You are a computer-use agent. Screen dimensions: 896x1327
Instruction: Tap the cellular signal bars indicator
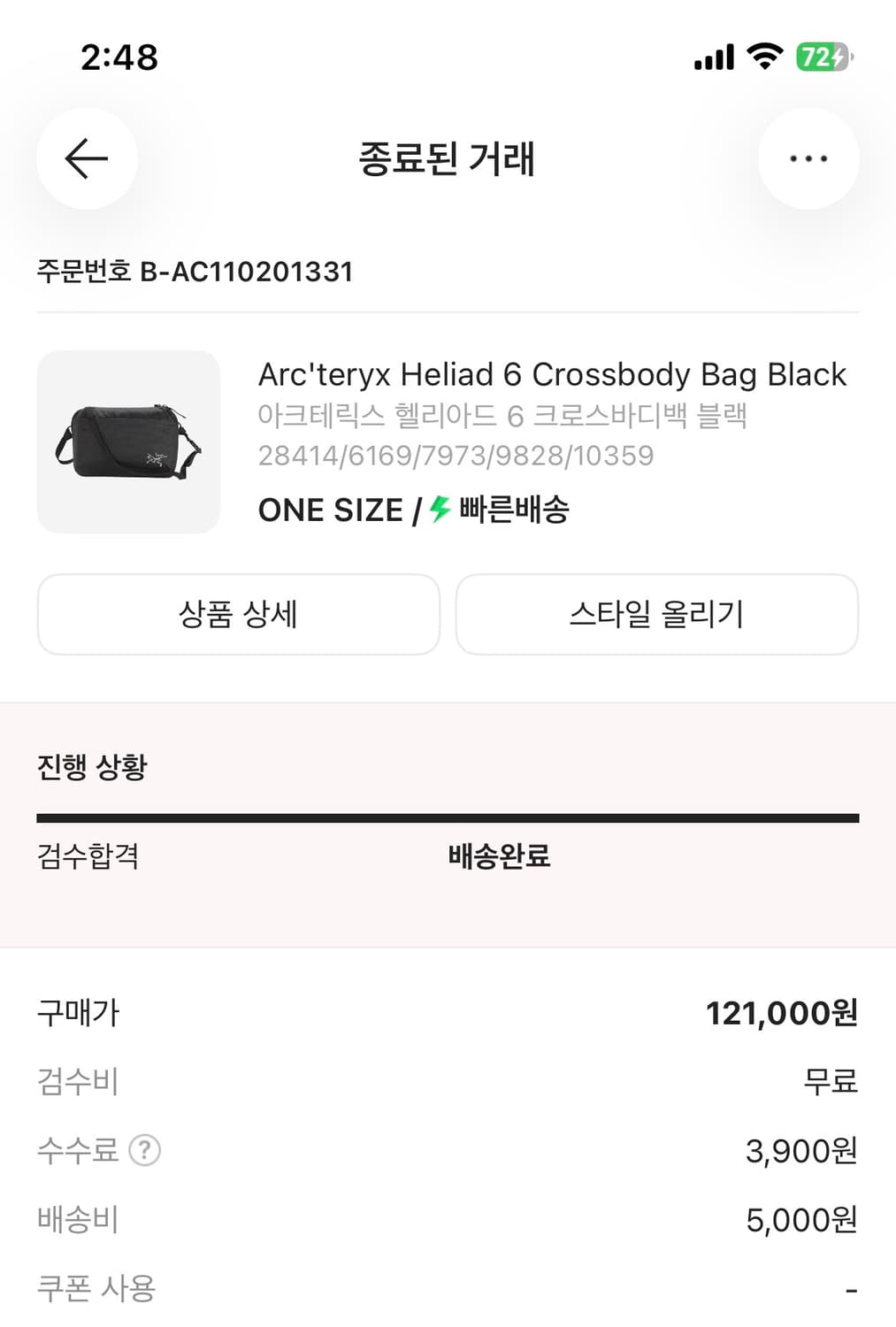pos(713,56)
